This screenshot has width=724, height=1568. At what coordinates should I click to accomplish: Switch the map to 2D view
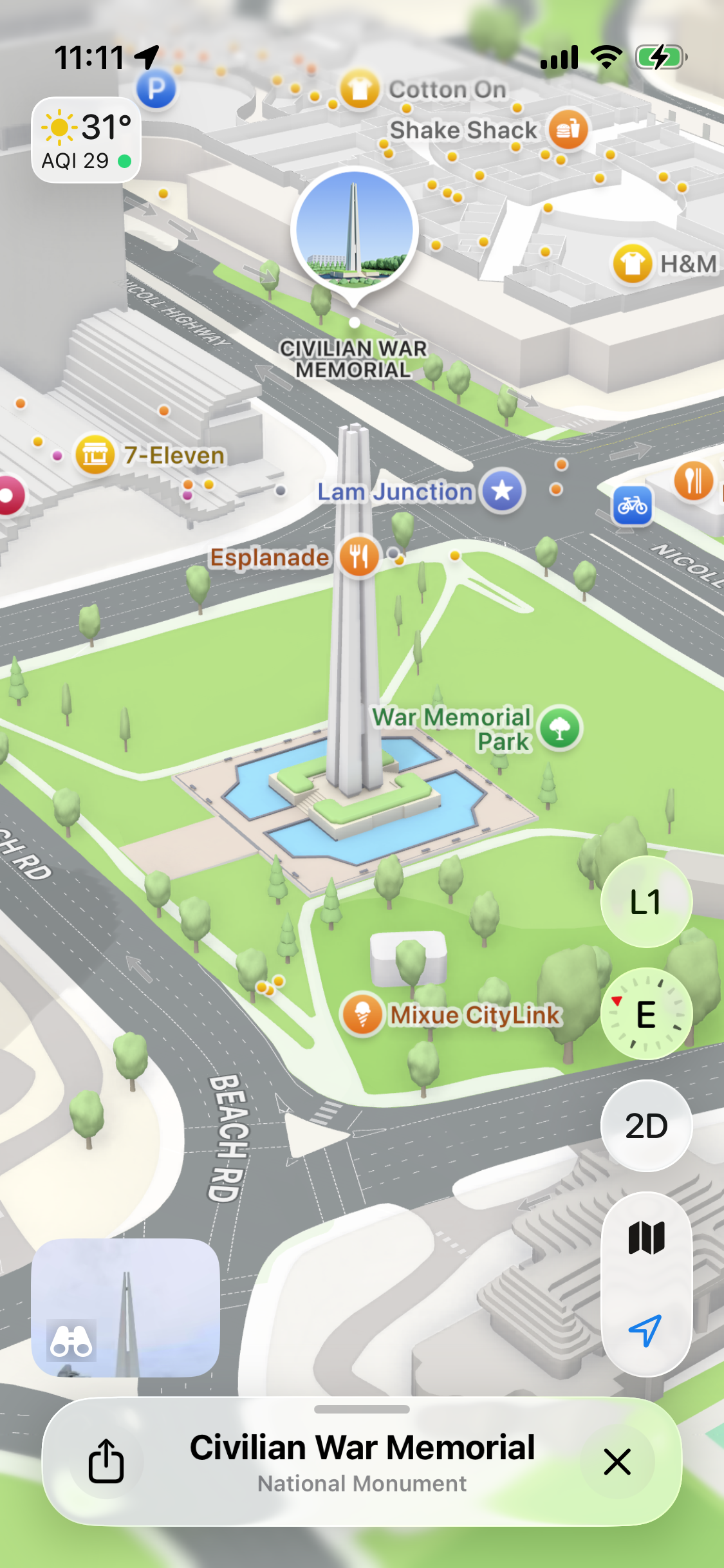point(646,1126)
